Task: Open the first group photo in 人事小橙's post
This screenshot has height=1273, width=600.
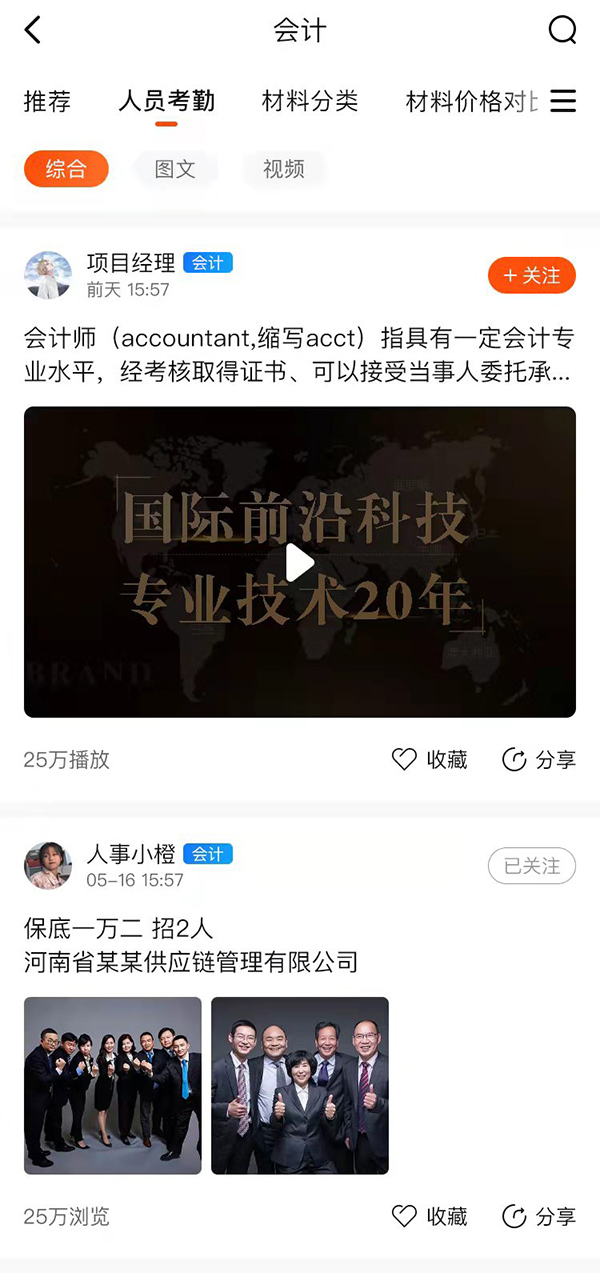Action: click(x=113, y=1085)
